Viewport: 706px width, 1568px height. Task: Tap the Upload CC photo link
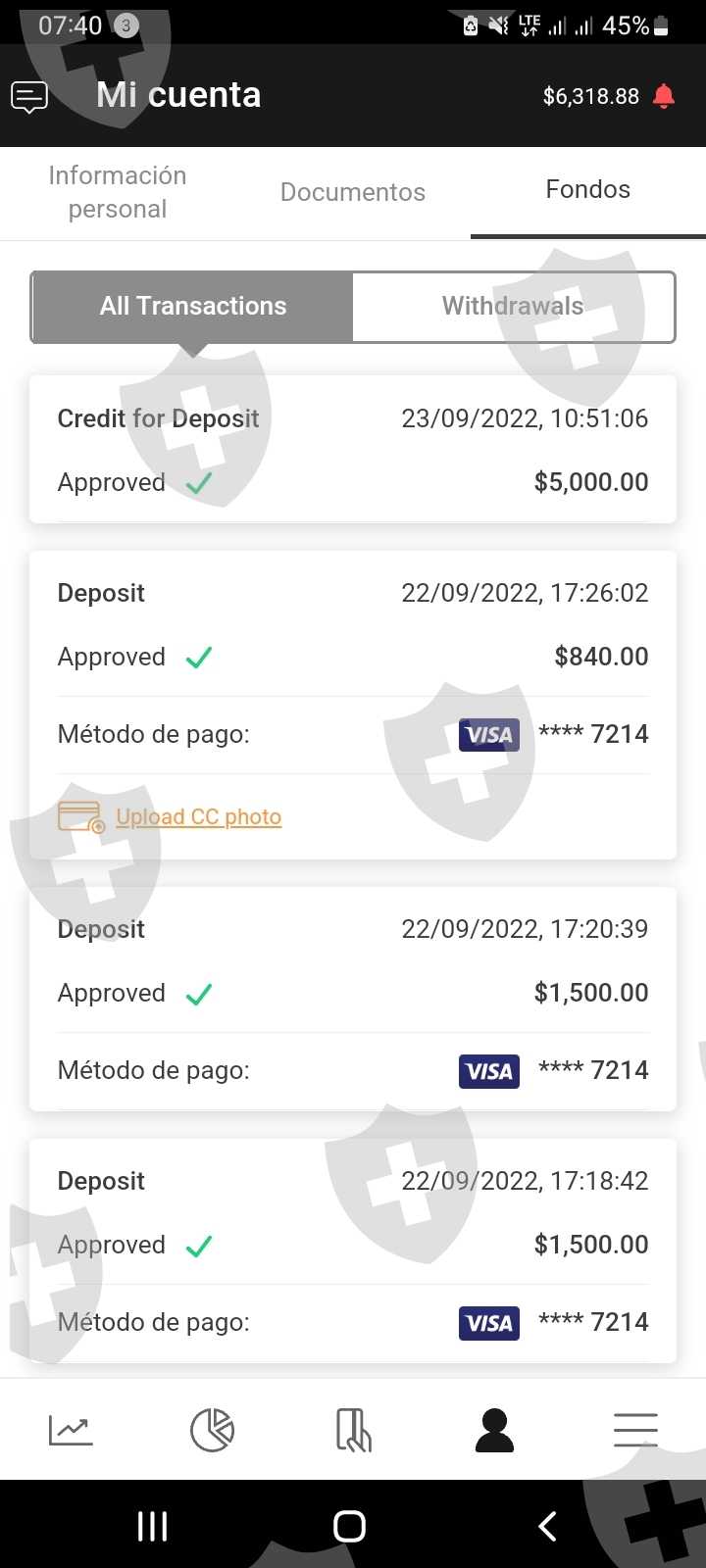[x=198, y=817]
